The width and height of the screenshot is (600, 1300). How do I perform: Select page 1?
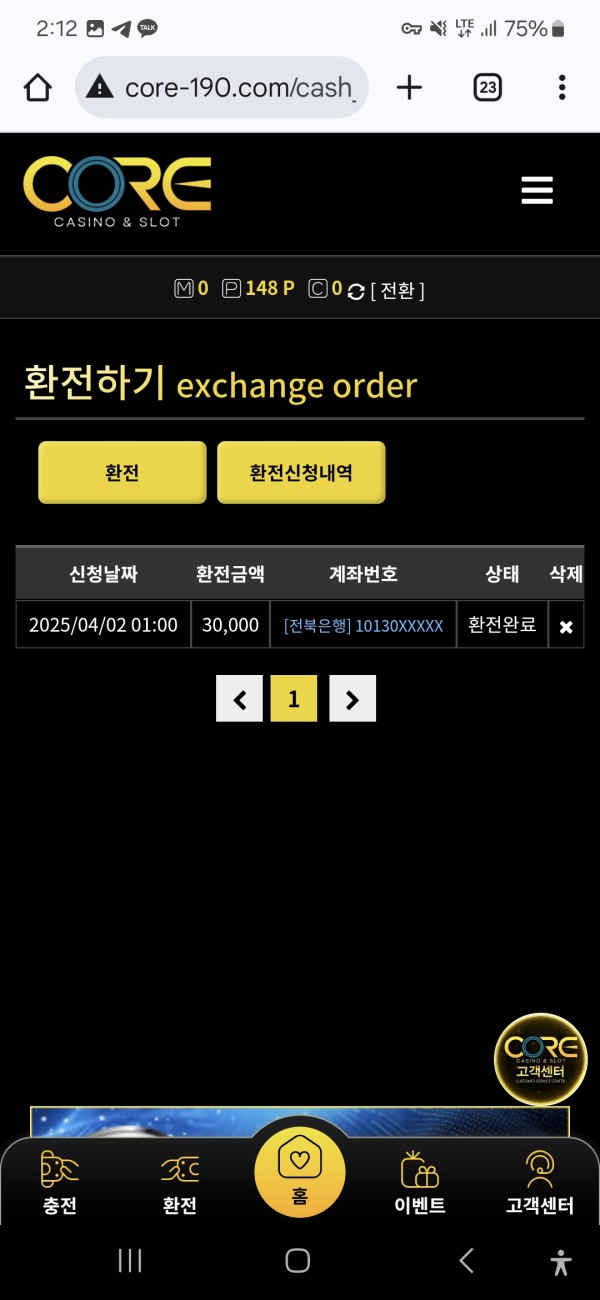293,699
